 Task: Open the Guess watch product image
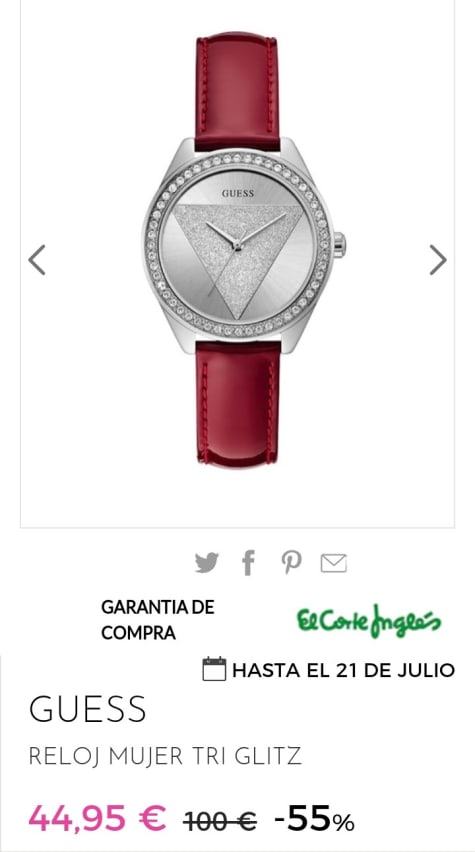(x=238, y=250)
